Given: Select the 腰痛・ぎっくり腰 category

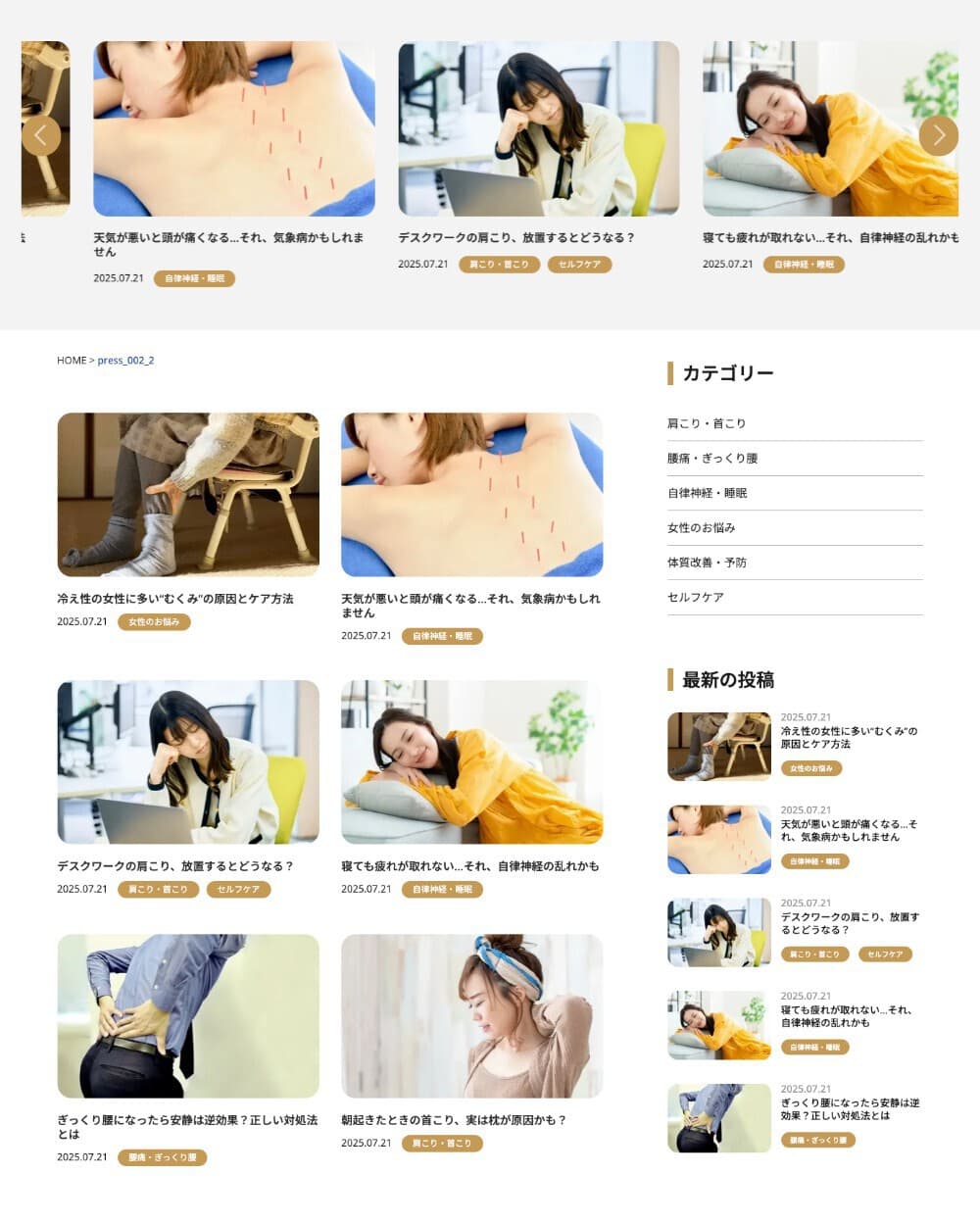Looking at the screenshot, I should 712,459.
